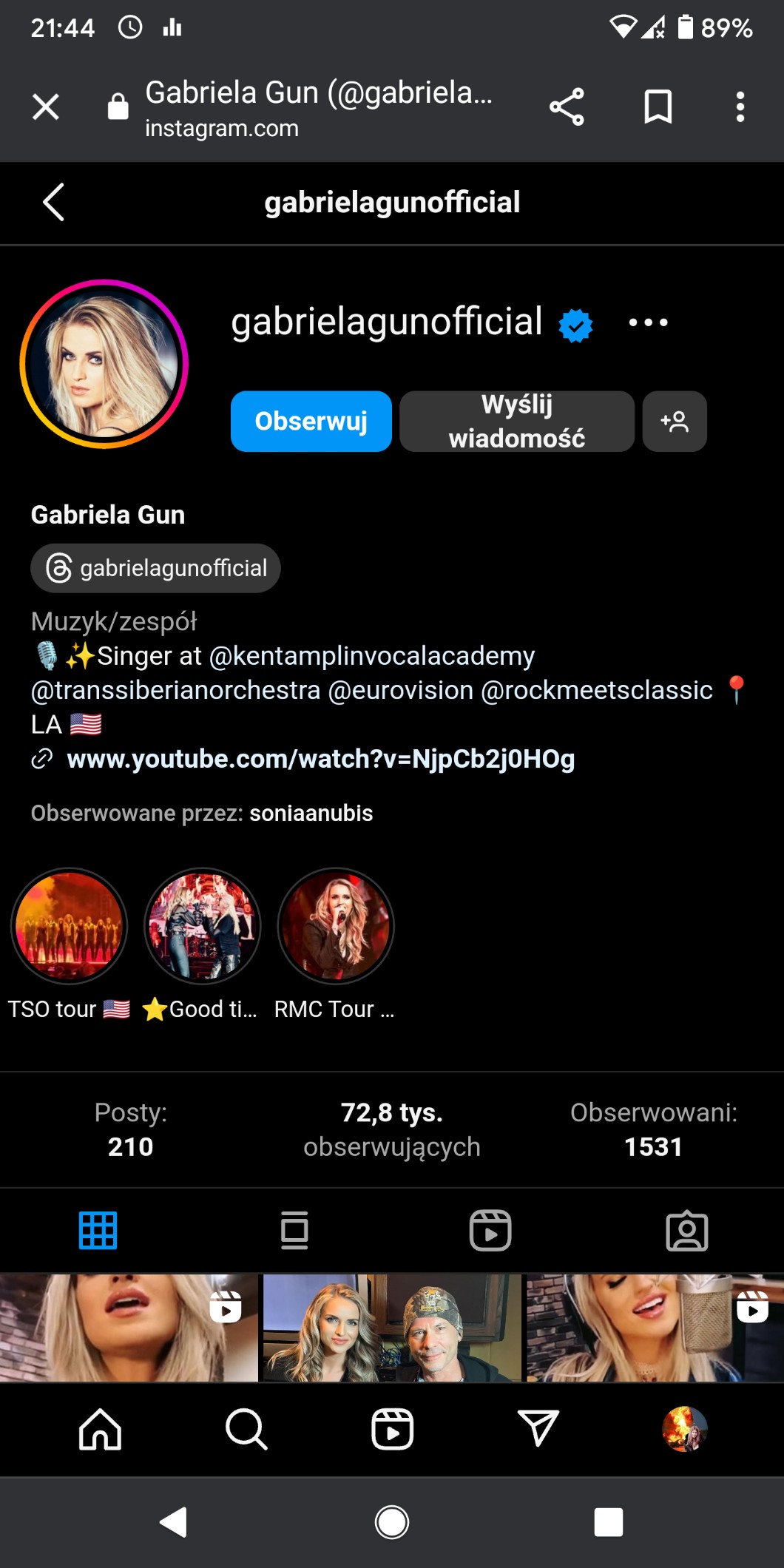Open the YouTube link in bio
Image resolution: width=784 pixels, height=1568 pixels.
320,759
